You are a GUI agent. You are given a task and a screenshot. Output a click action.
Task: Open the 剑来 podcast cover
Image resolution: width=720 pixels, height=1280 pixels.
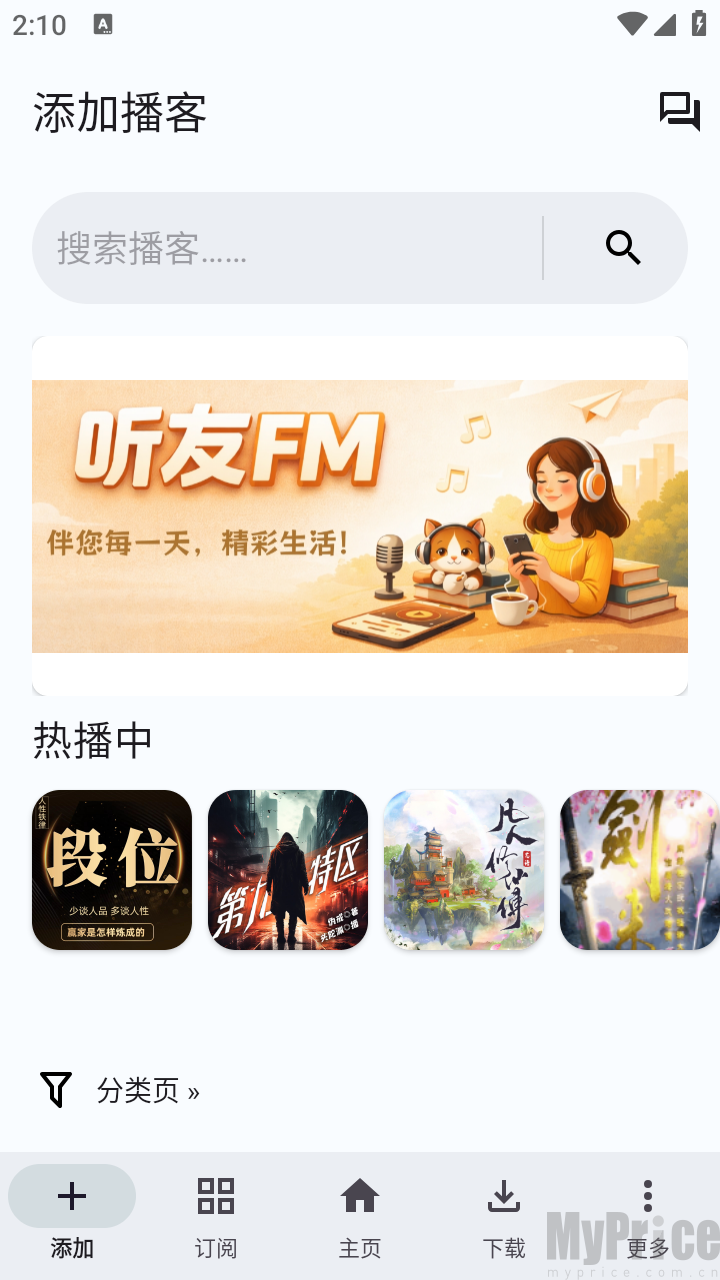pyautogui.click(x=640, y=869)
